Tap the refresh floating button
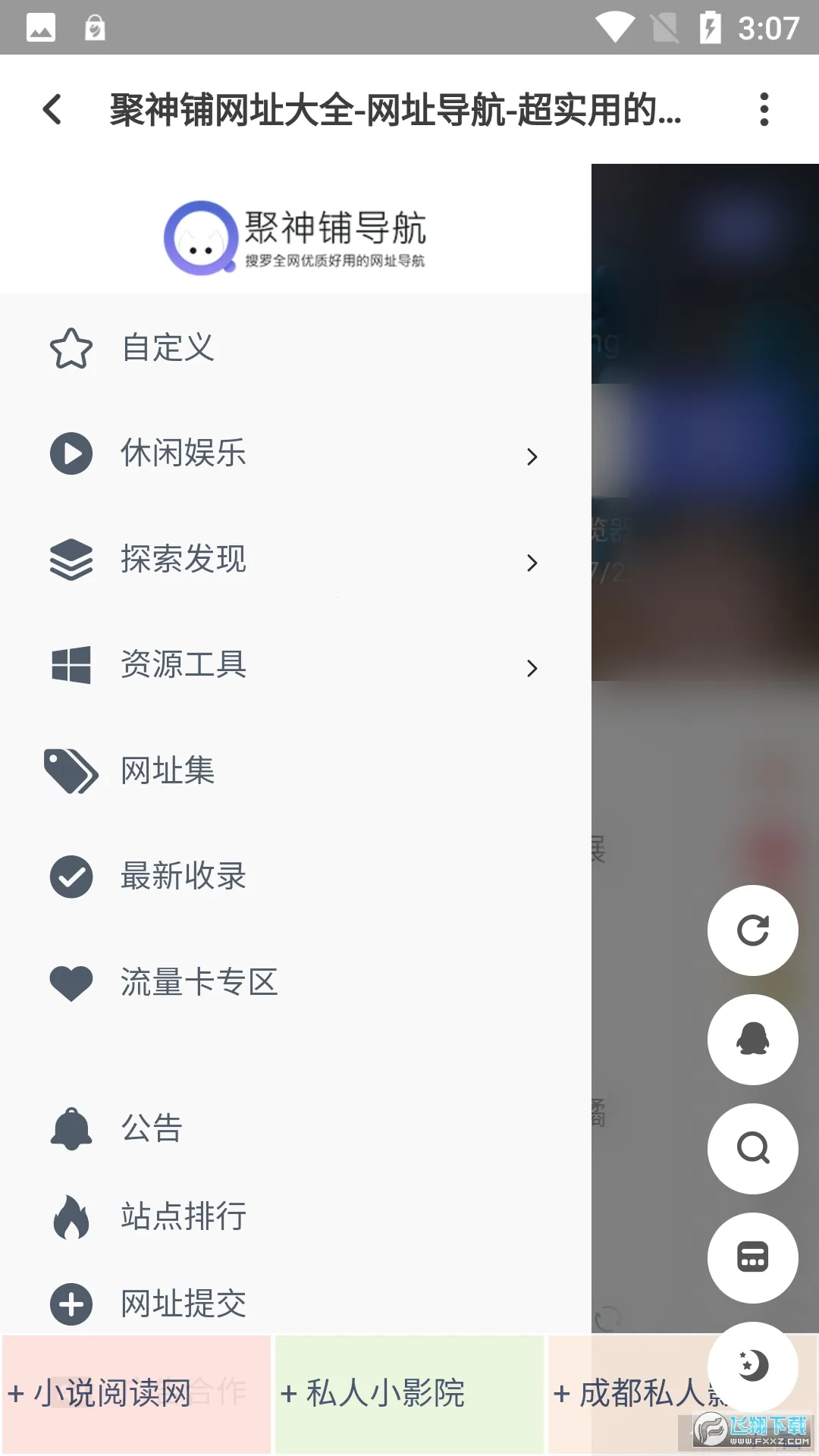Image resolution: width=819 pixels, height=1456 pixels. pos(752,931)
